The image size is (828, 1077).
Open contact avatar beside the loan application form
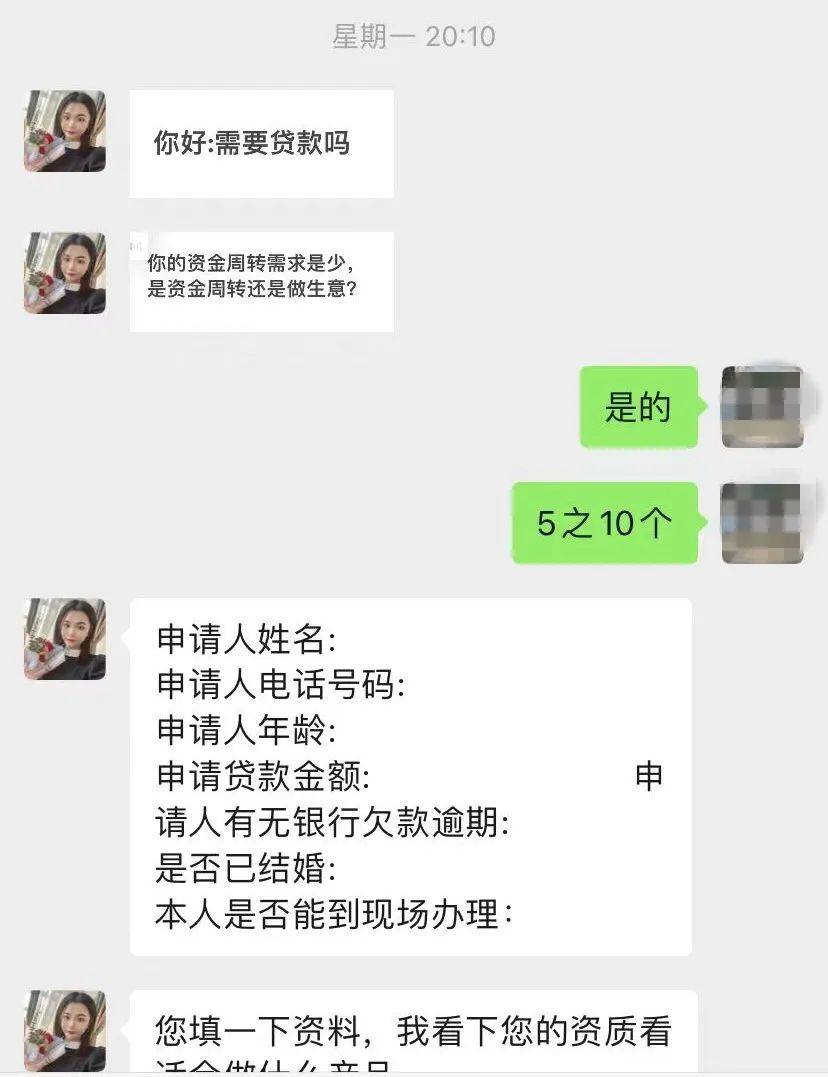pos(64,640)
